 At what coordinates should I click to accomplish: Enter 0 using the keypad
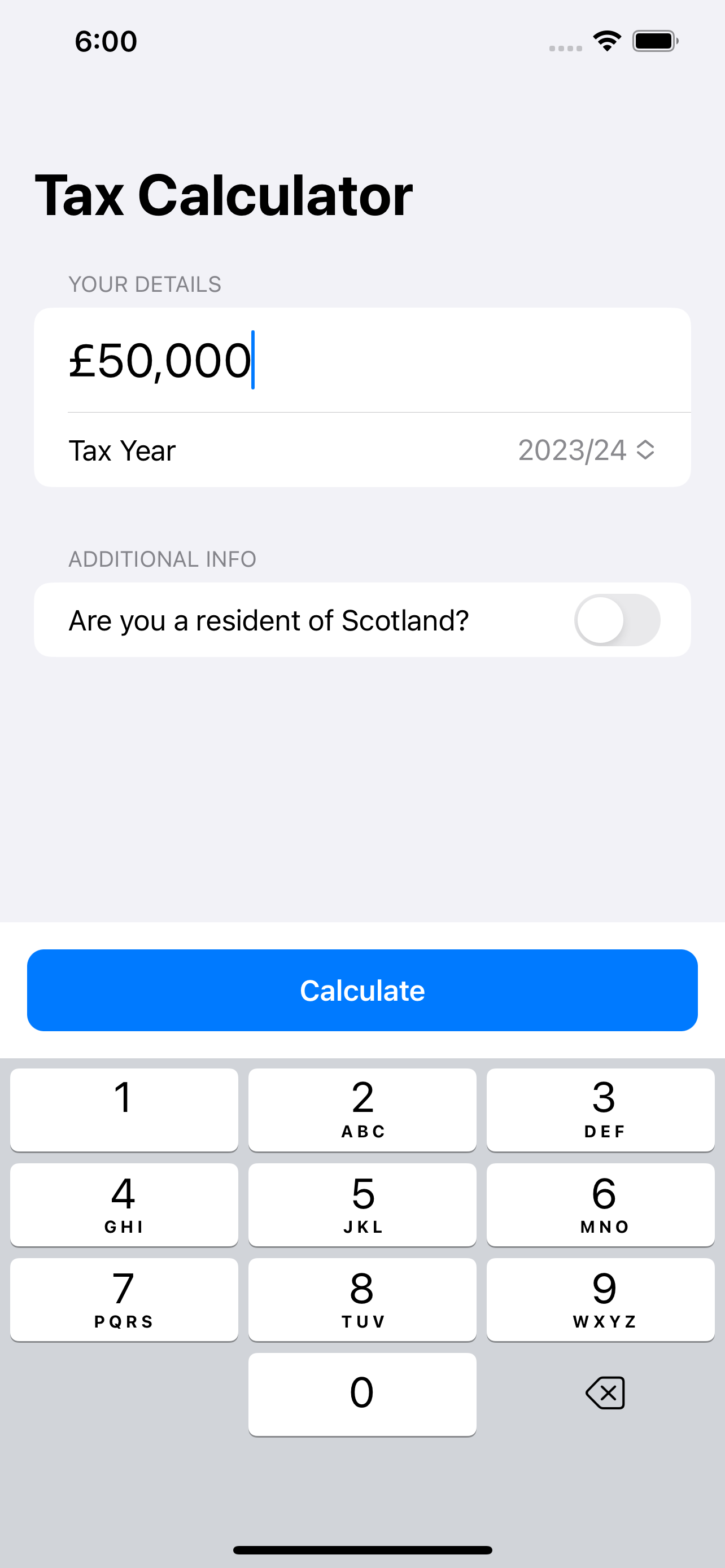[362, 1394]
